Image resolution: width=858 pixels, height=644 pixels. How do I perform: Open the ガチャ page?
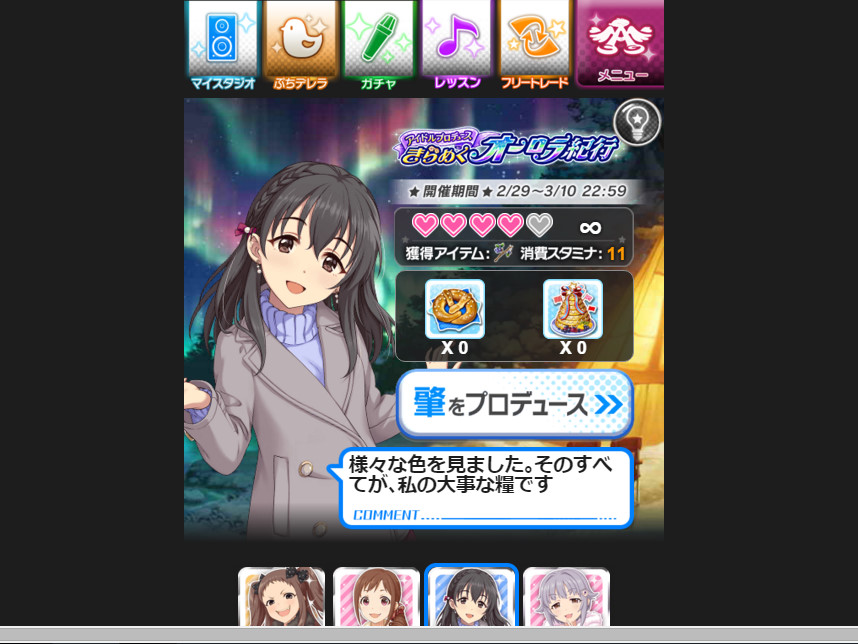pos(379,45)
